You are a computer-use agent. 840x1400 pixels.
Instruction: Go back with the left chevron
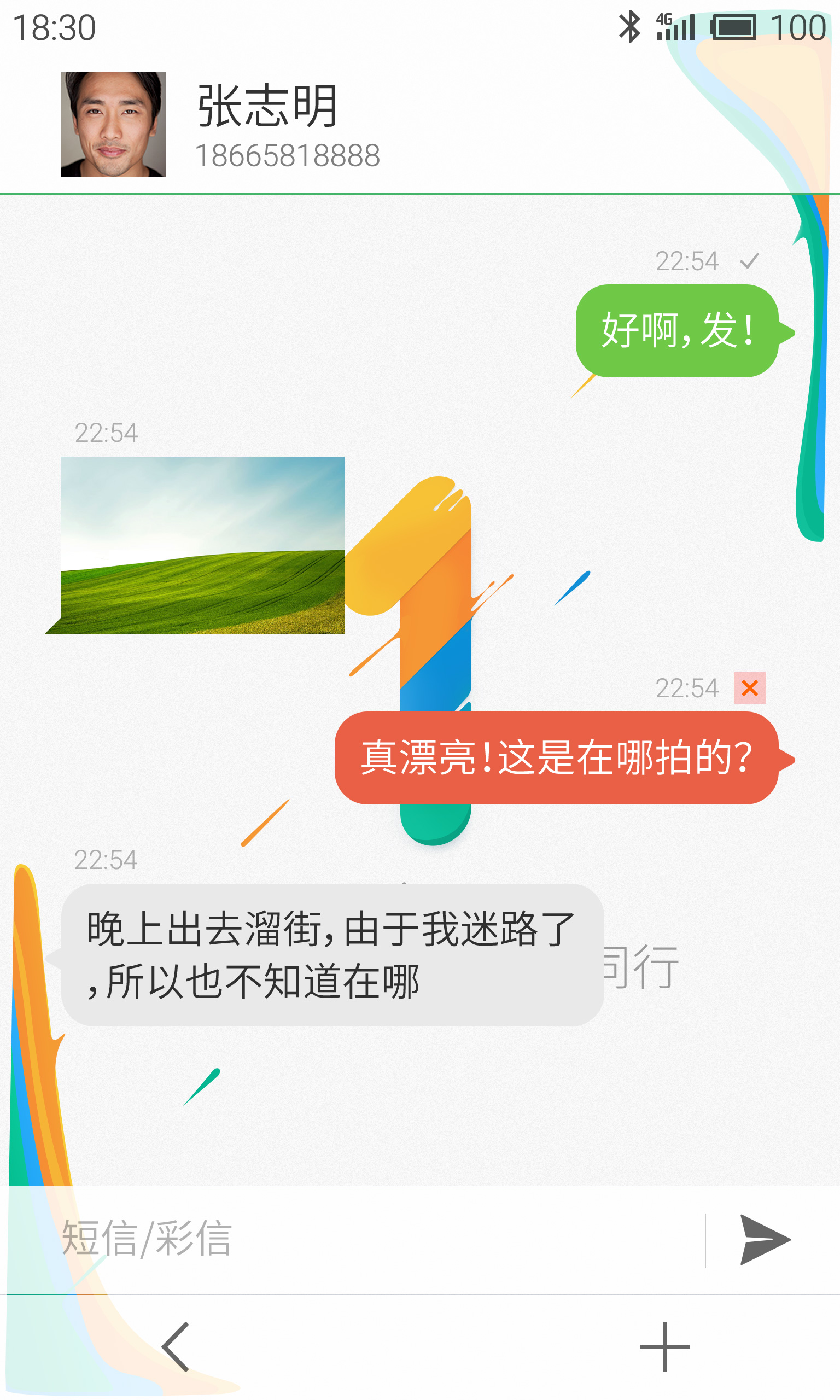[176, 1347]
